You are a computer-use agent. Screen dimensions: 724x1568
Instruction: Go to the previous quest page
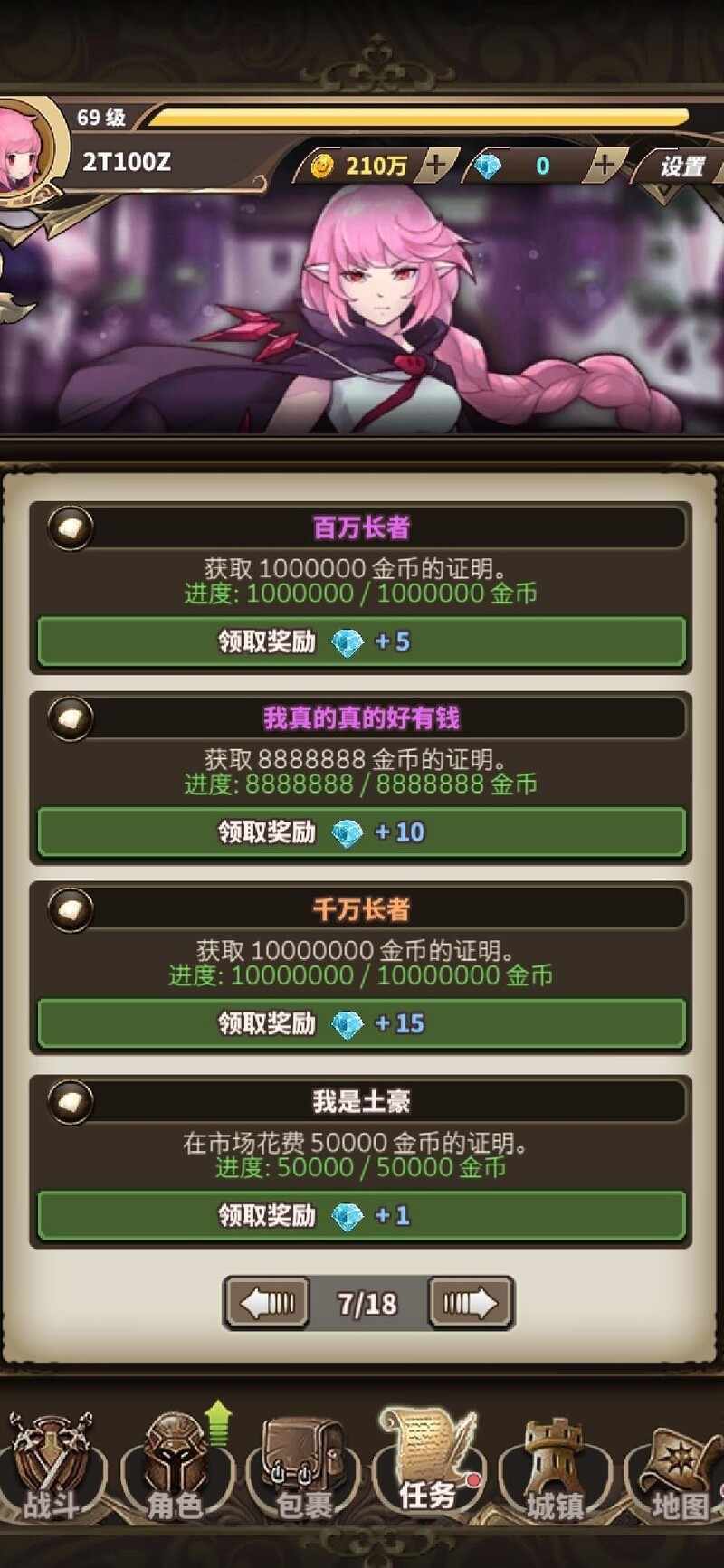point(267,1303)
